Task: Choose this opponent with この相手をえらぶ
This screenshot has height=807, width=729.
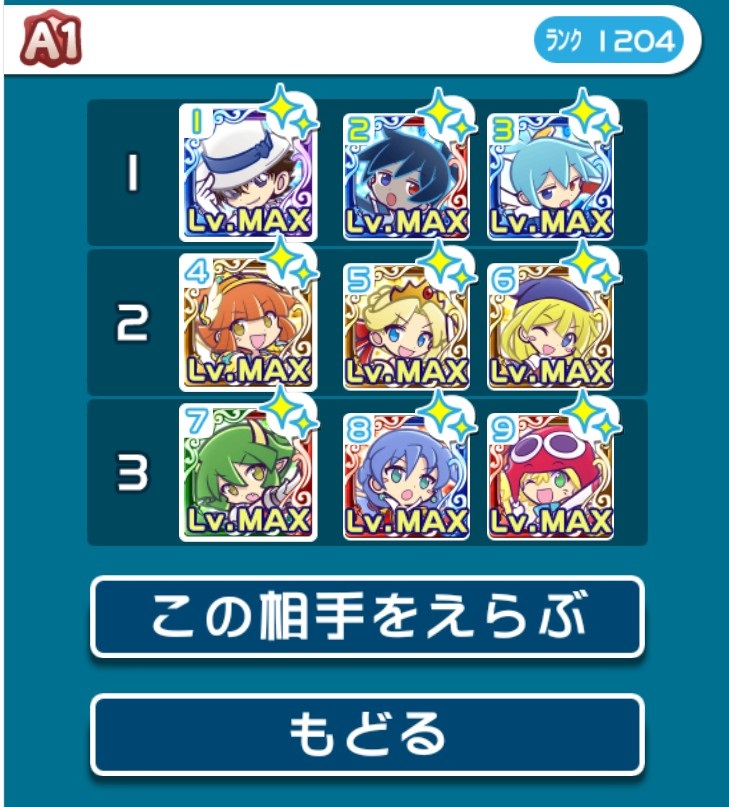Action: point(367,617)
